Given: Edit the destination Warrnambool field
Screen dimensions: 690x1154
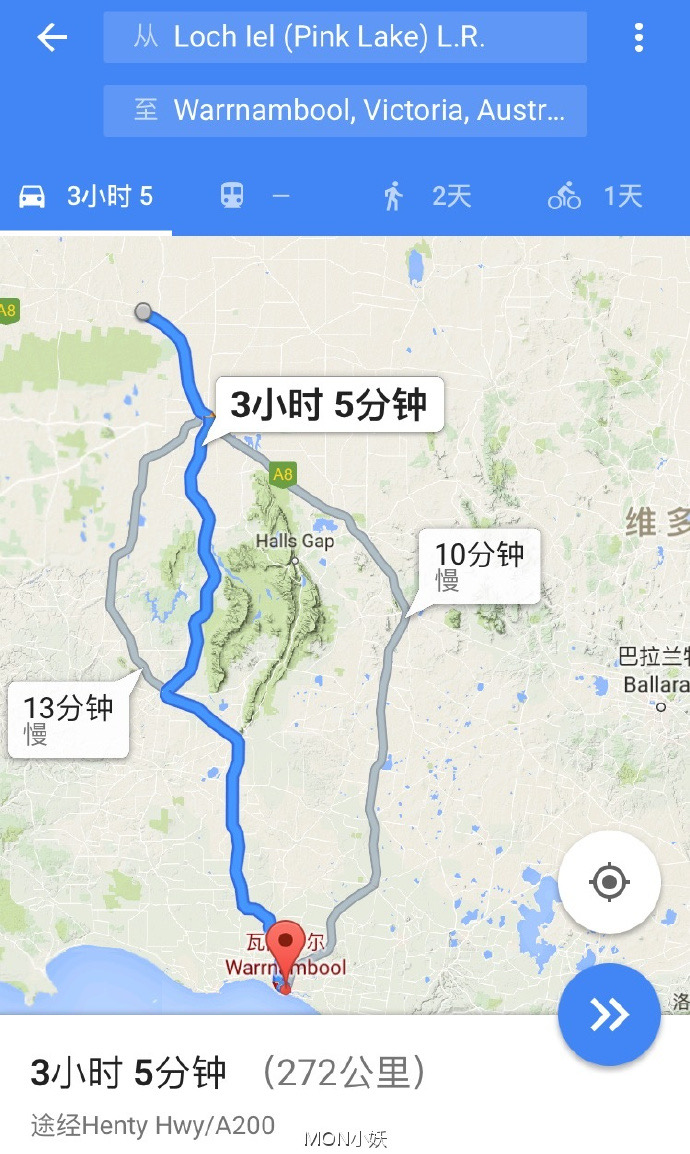Looking at the screenshot, I should coord(345,110).
